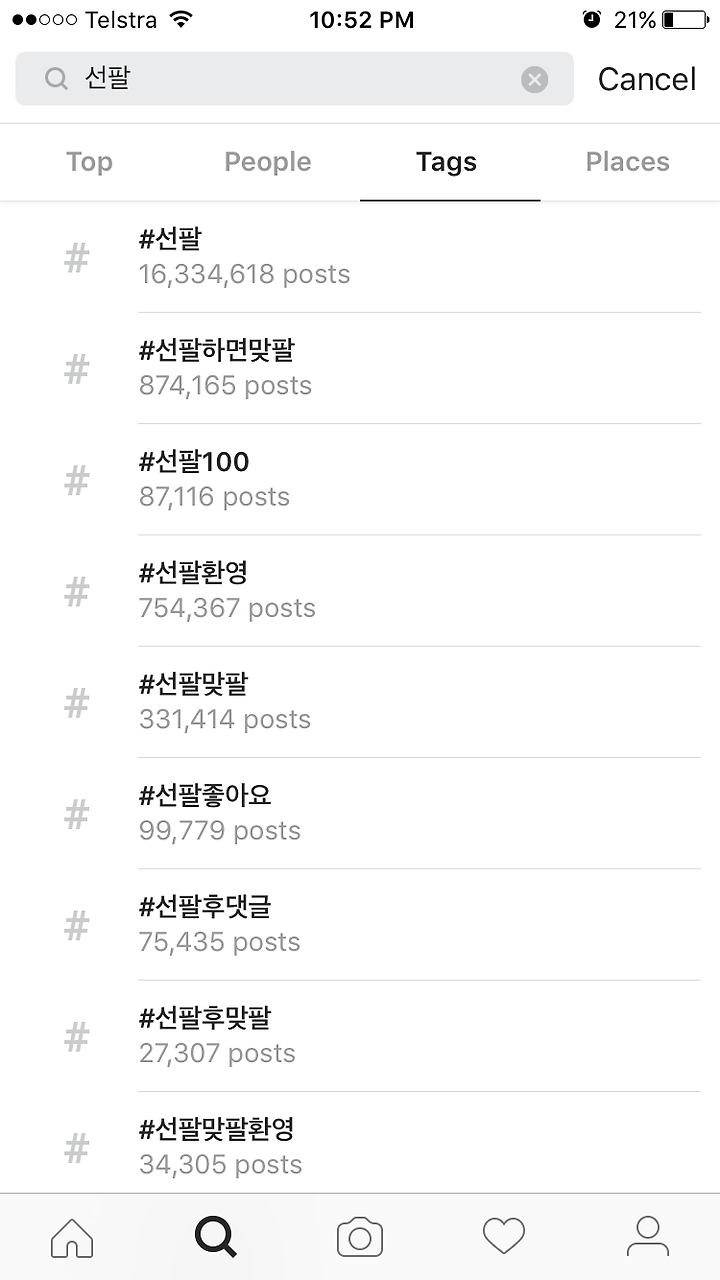Open the #선팔 tag with 16,334,618 posts
The height and width of the screenshot is (1280, 720).
[x=360, y=257]
